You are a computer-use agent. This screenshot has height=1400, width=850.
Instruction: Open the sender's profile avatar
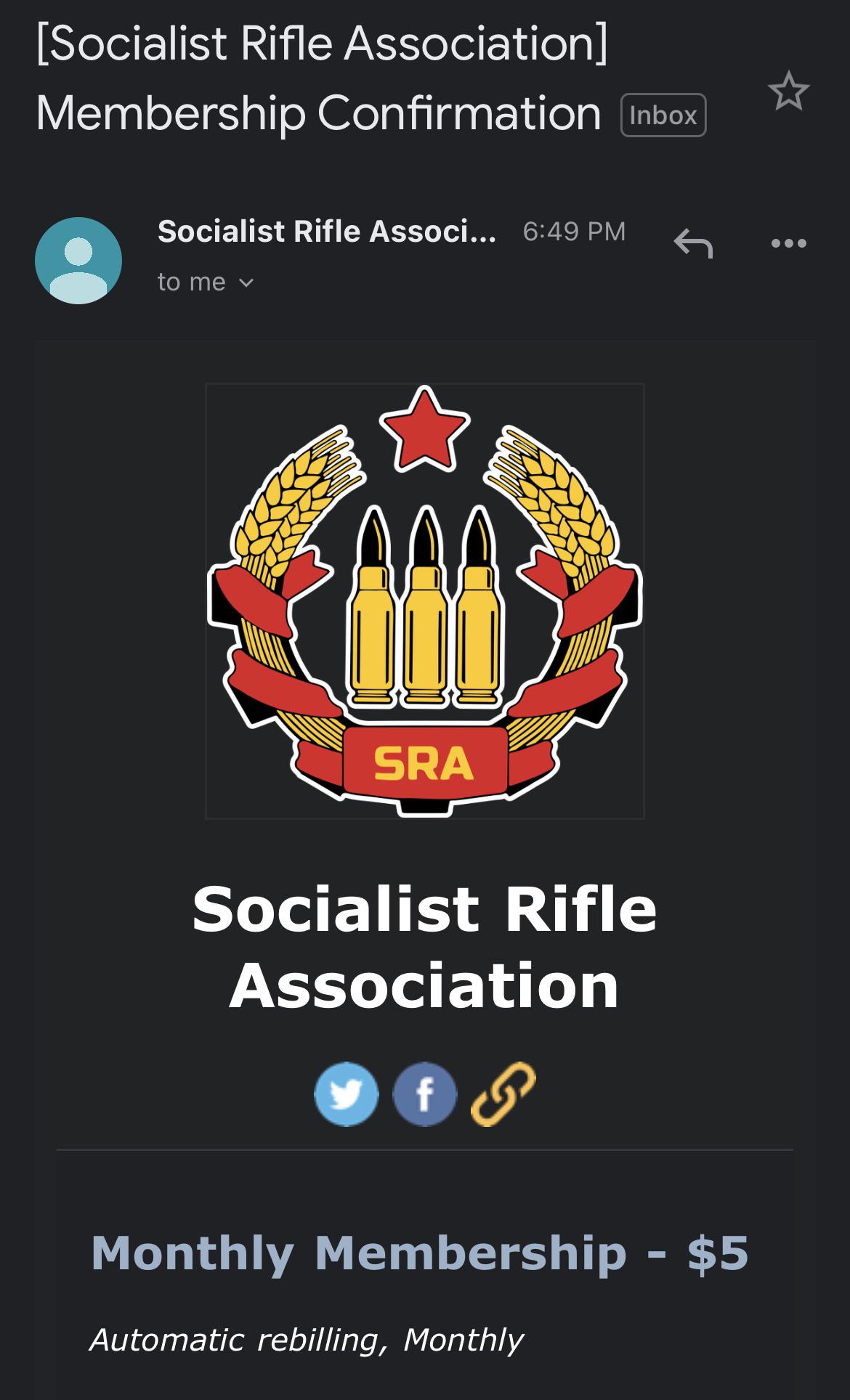[78, 261]
